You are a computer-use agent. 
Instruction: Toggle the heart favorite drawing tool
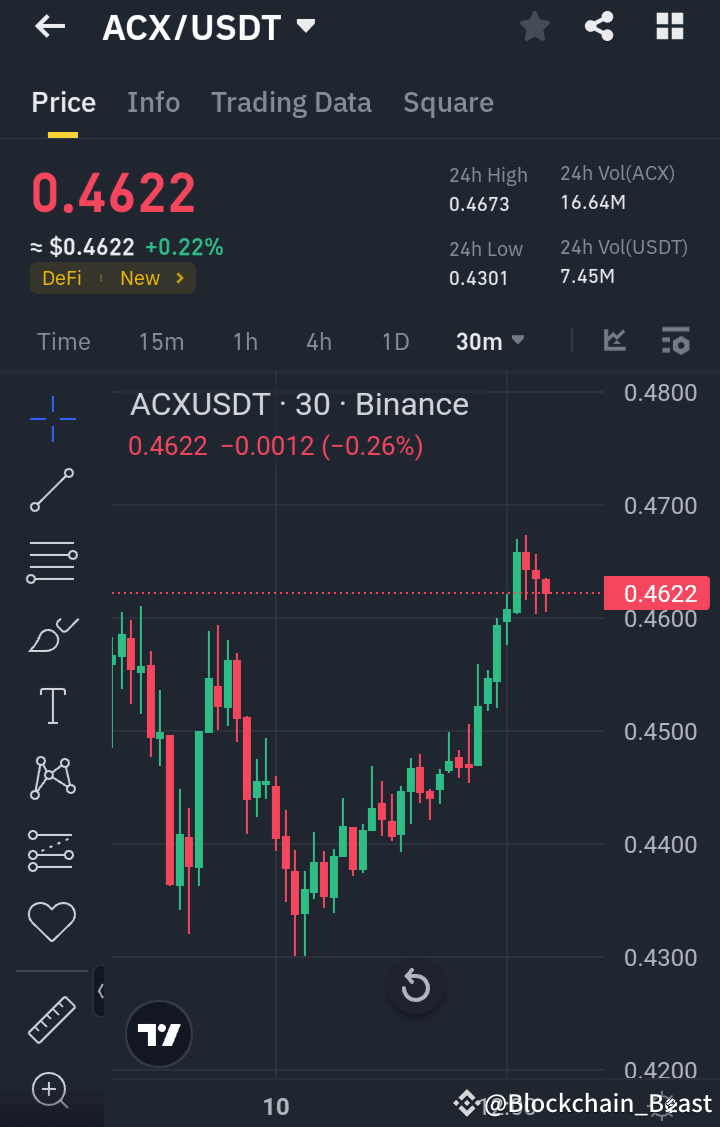point(52,921)
